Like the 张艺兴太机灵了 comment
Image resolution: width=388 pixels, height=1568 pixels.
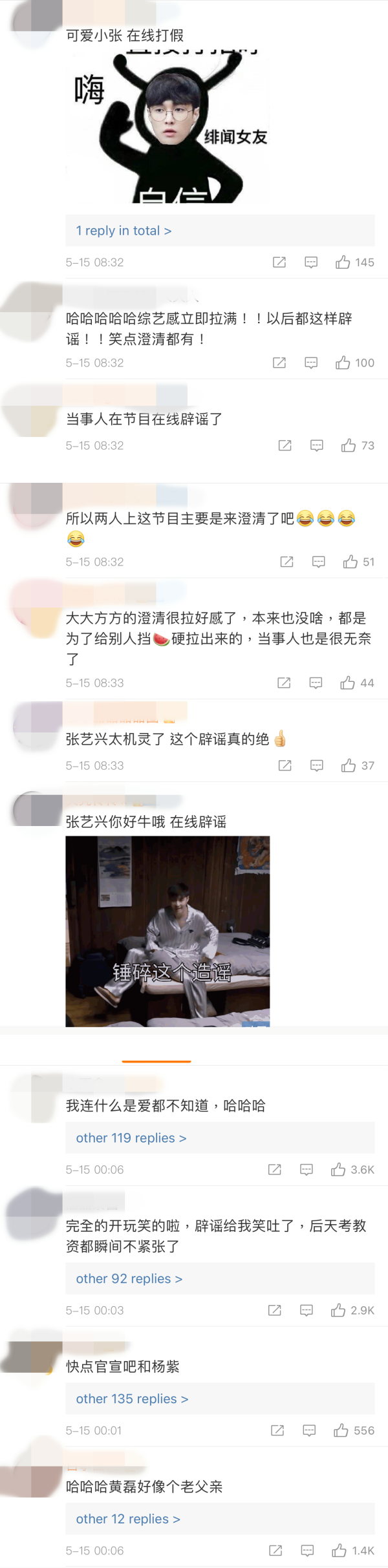[x=349, y=766]
